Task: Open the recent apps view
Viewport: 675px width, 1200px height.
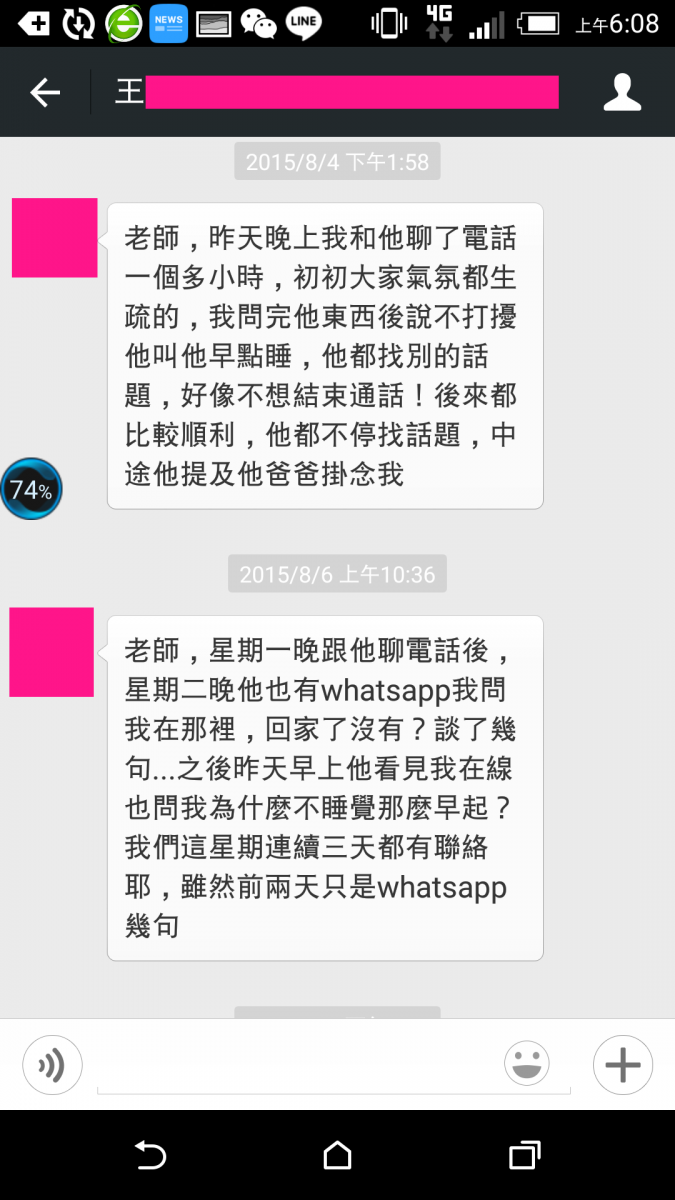Action: (524, 1156)
